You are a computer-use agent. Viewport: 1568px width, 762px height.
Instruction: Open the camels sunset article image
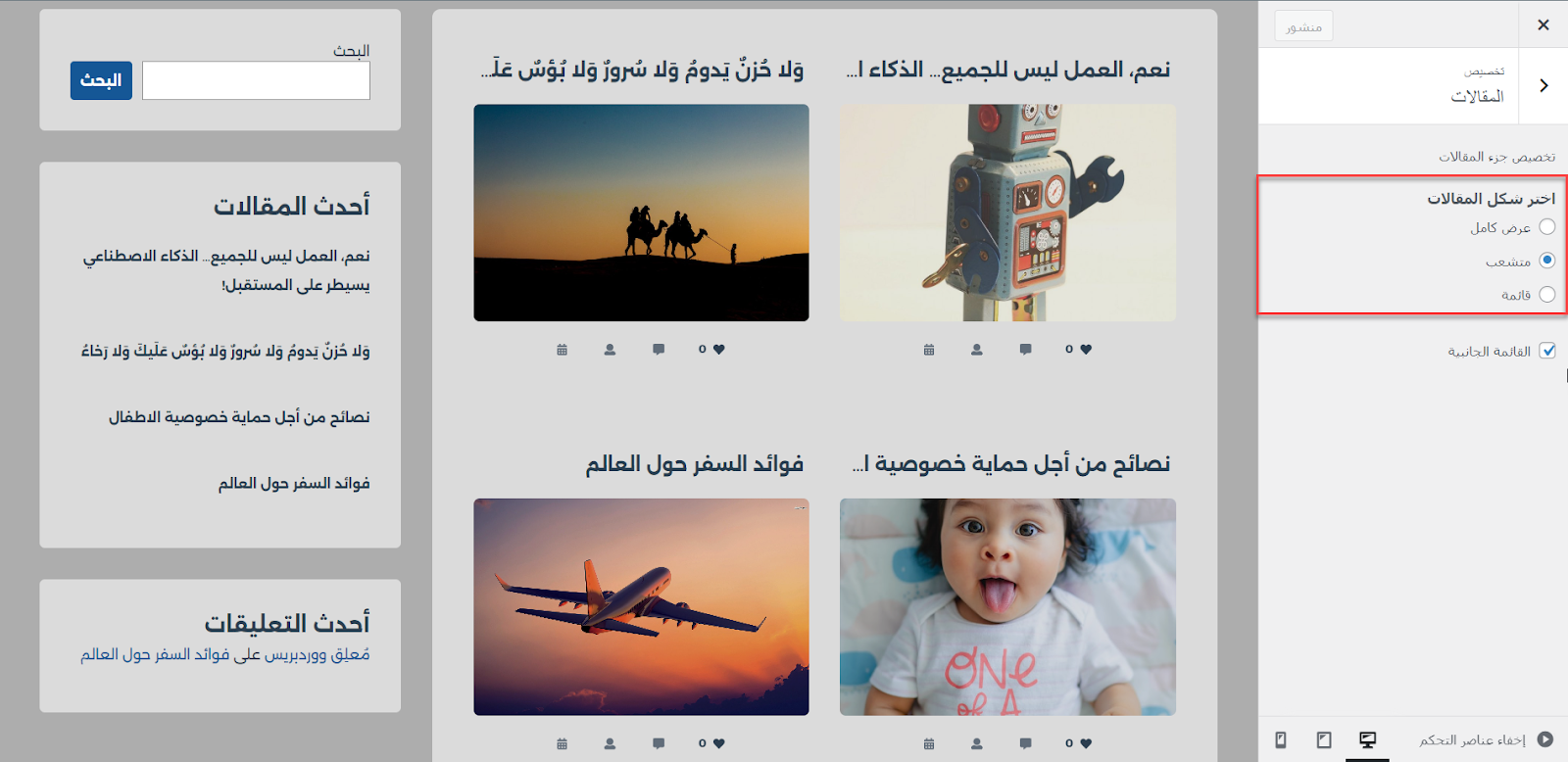(641, 213)
